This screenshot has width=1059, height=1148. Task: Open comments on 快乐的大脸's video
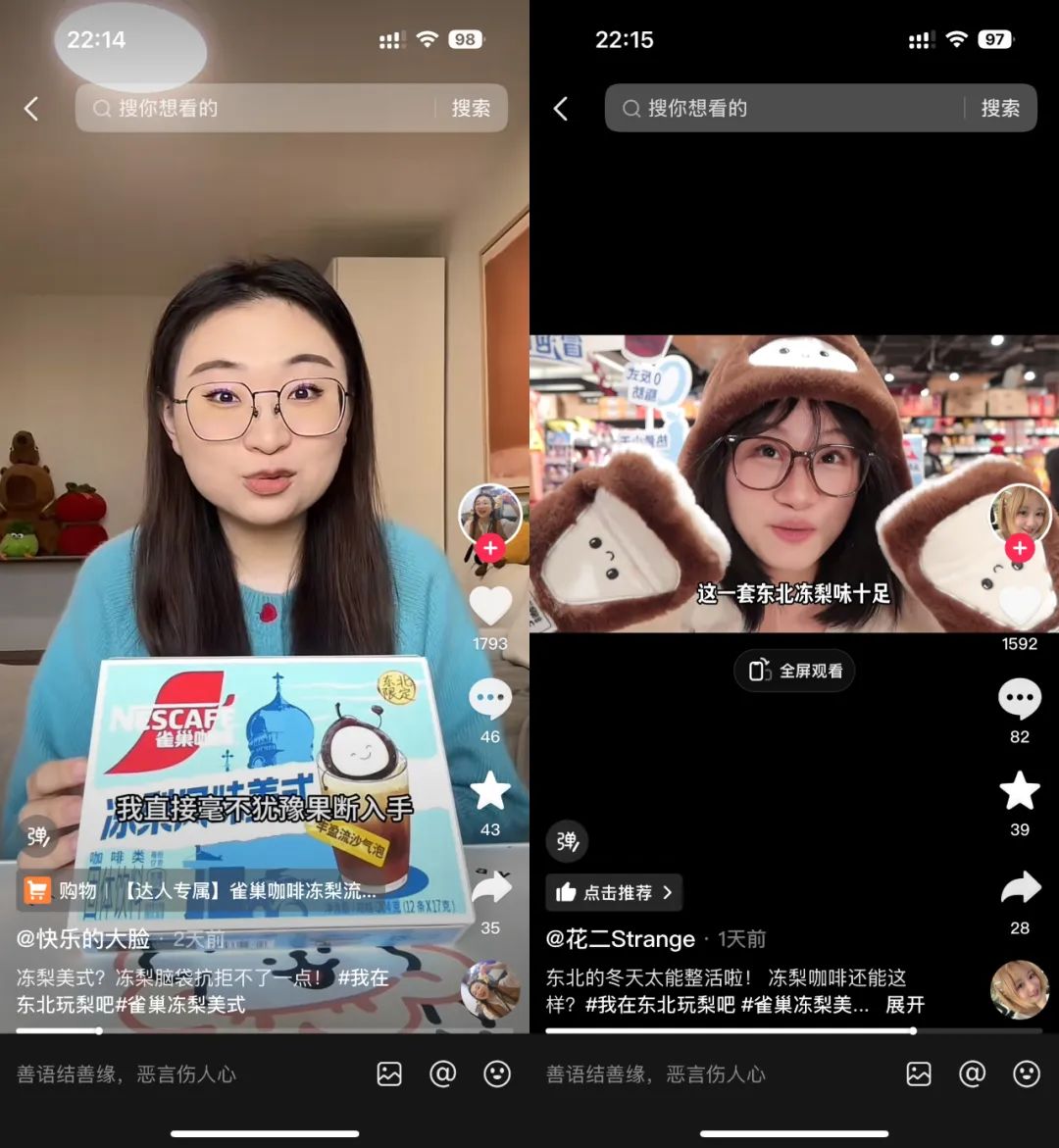[x=490, y=699]
